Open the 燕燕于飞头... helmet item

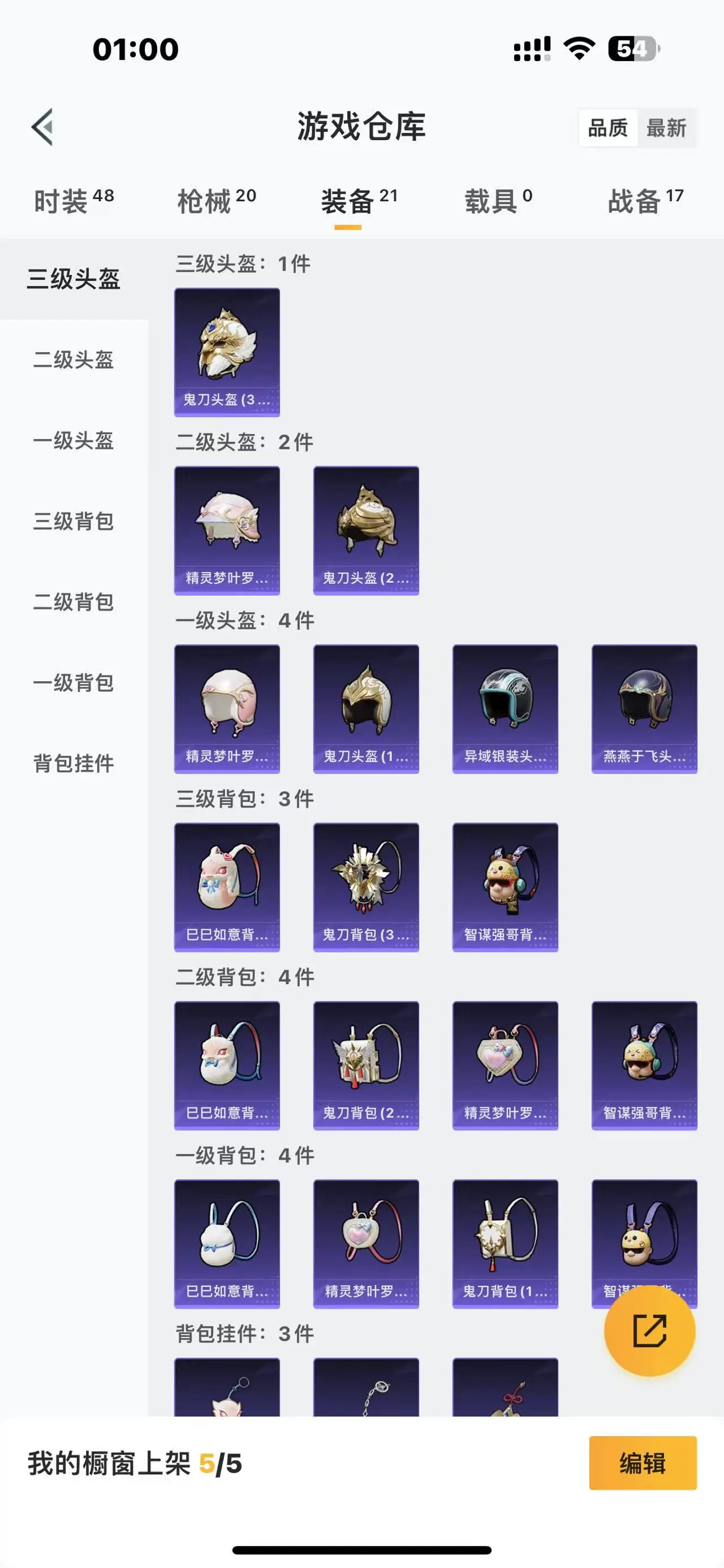pyautogui.click(x=644, y=708)
